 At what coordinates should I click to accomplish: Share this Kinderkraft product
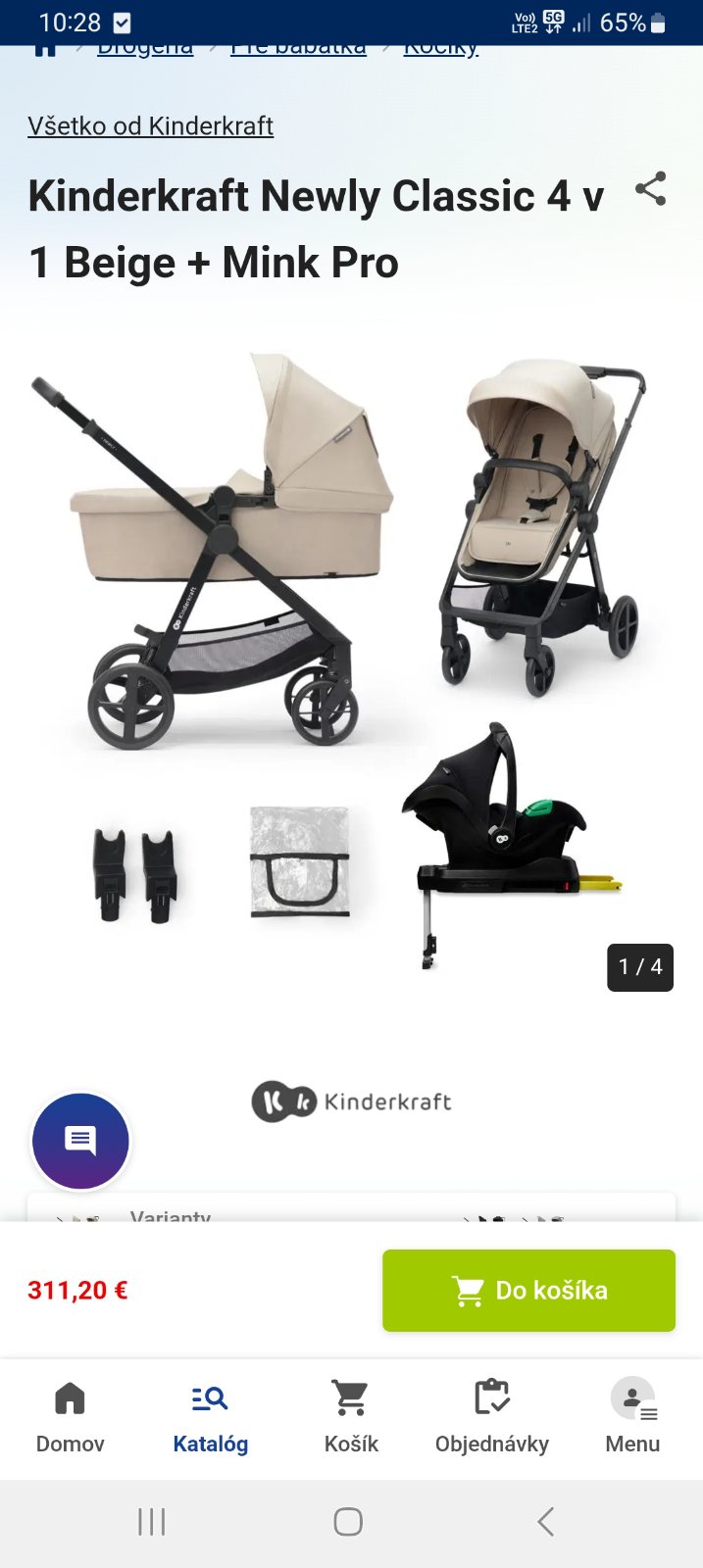pyautogui.click(x=650, y=189)
